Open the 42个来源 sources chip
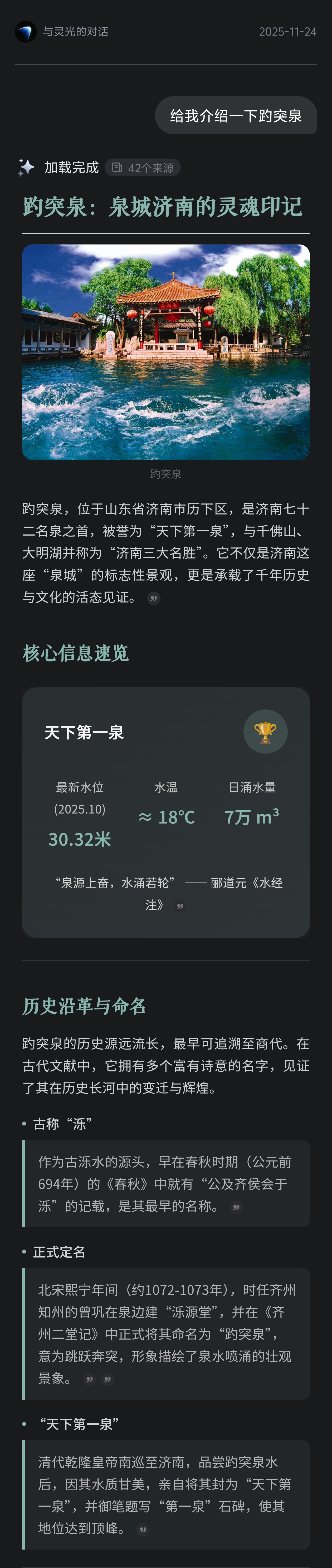The height and width of the screenshot is (1568, 332). (x=143, y=167)
